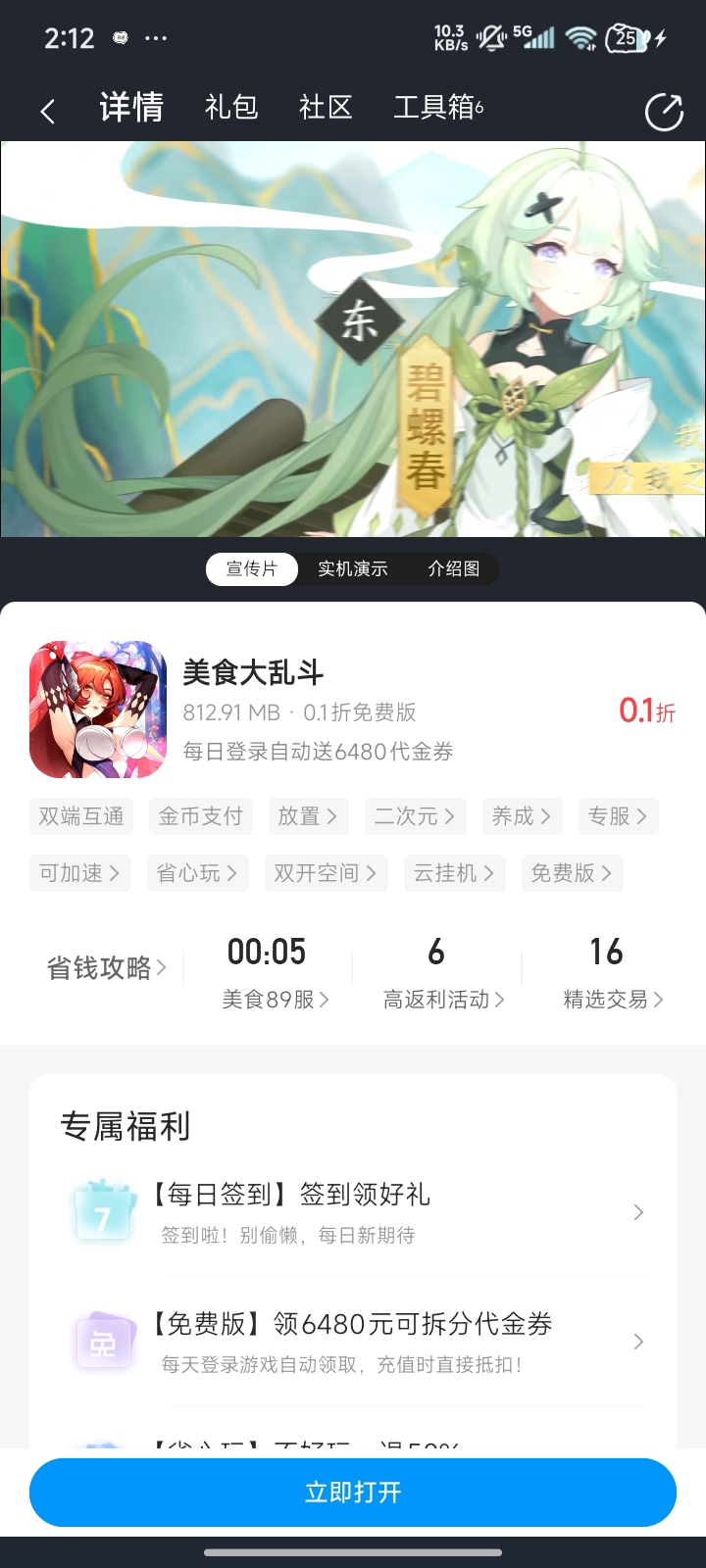Viewport: 706px width, 1568px height.
Task: Go back using the left arrow icon
Action: pyautogui.click(x=47, y=111)
